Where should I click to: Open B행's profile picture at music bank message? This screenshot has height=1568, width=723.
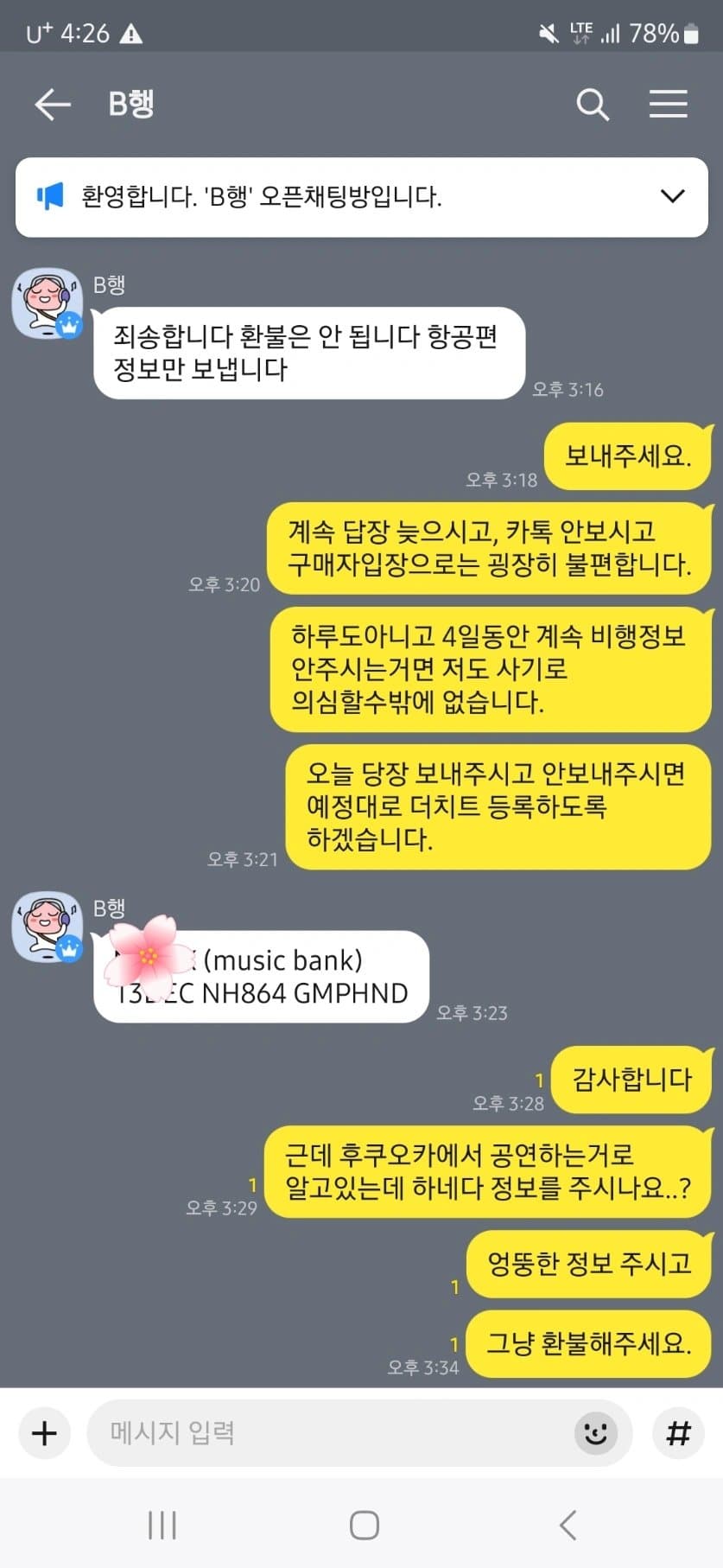47,926
